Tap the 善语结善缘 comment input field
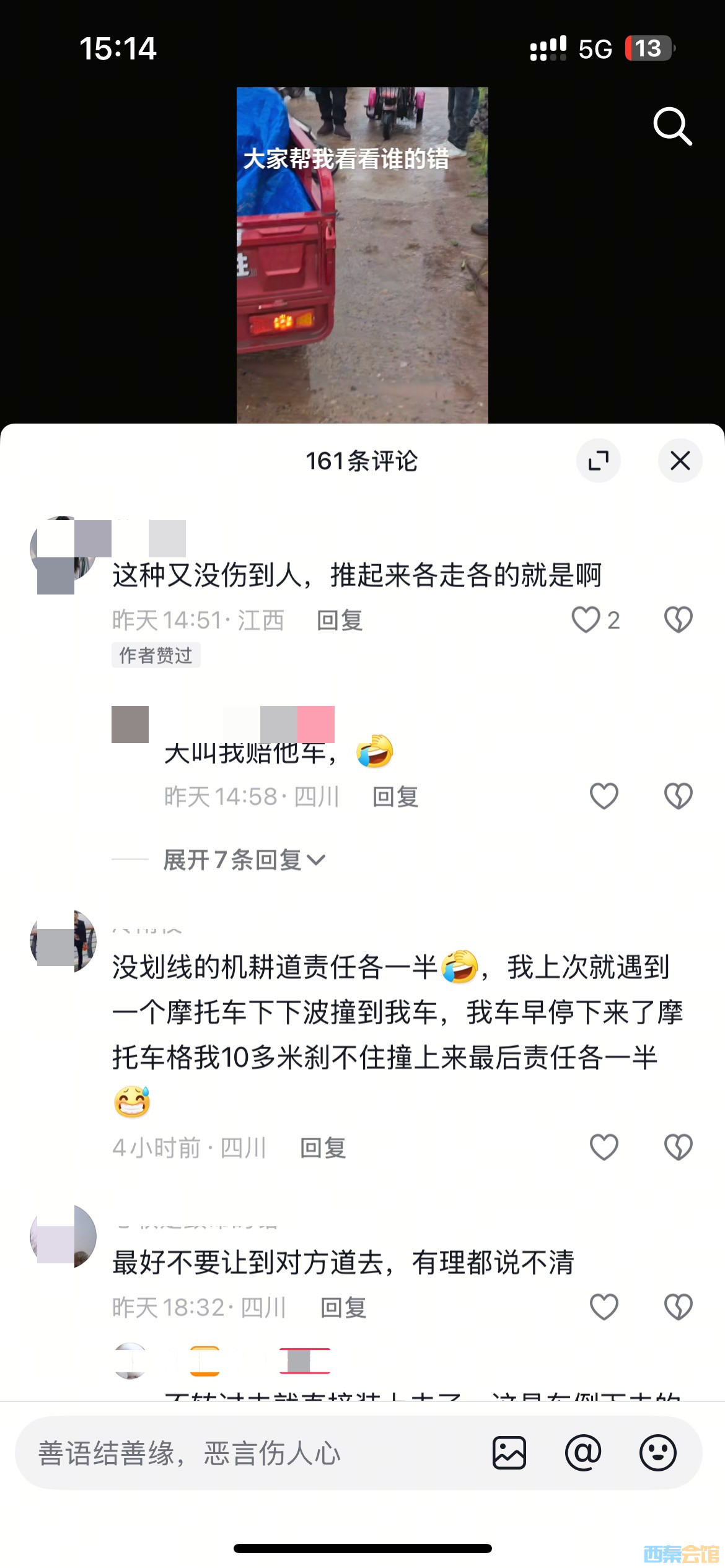The image size is (725, 1568). pos(248,1453)
